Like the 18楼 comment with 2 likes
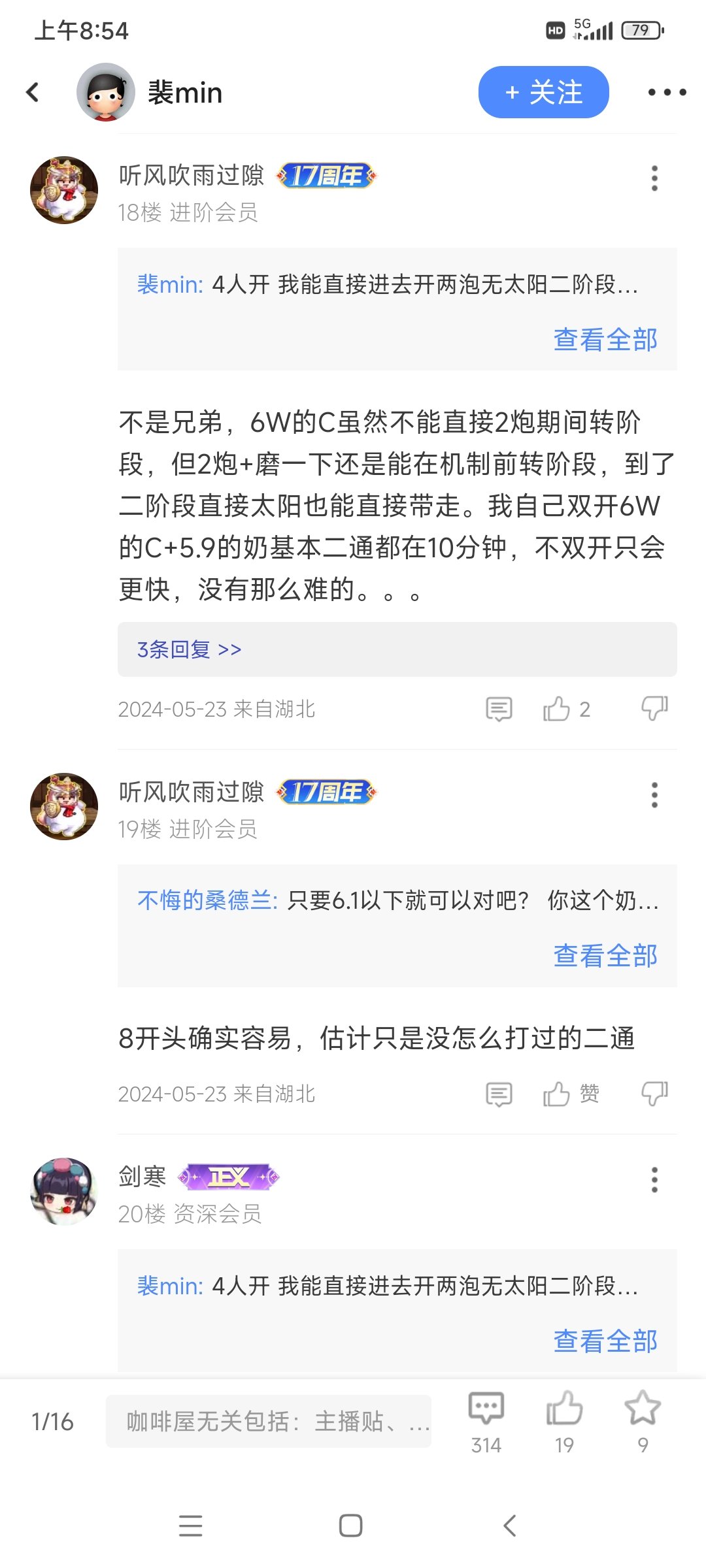The image size is (706, 1568). tap(566, 709)
